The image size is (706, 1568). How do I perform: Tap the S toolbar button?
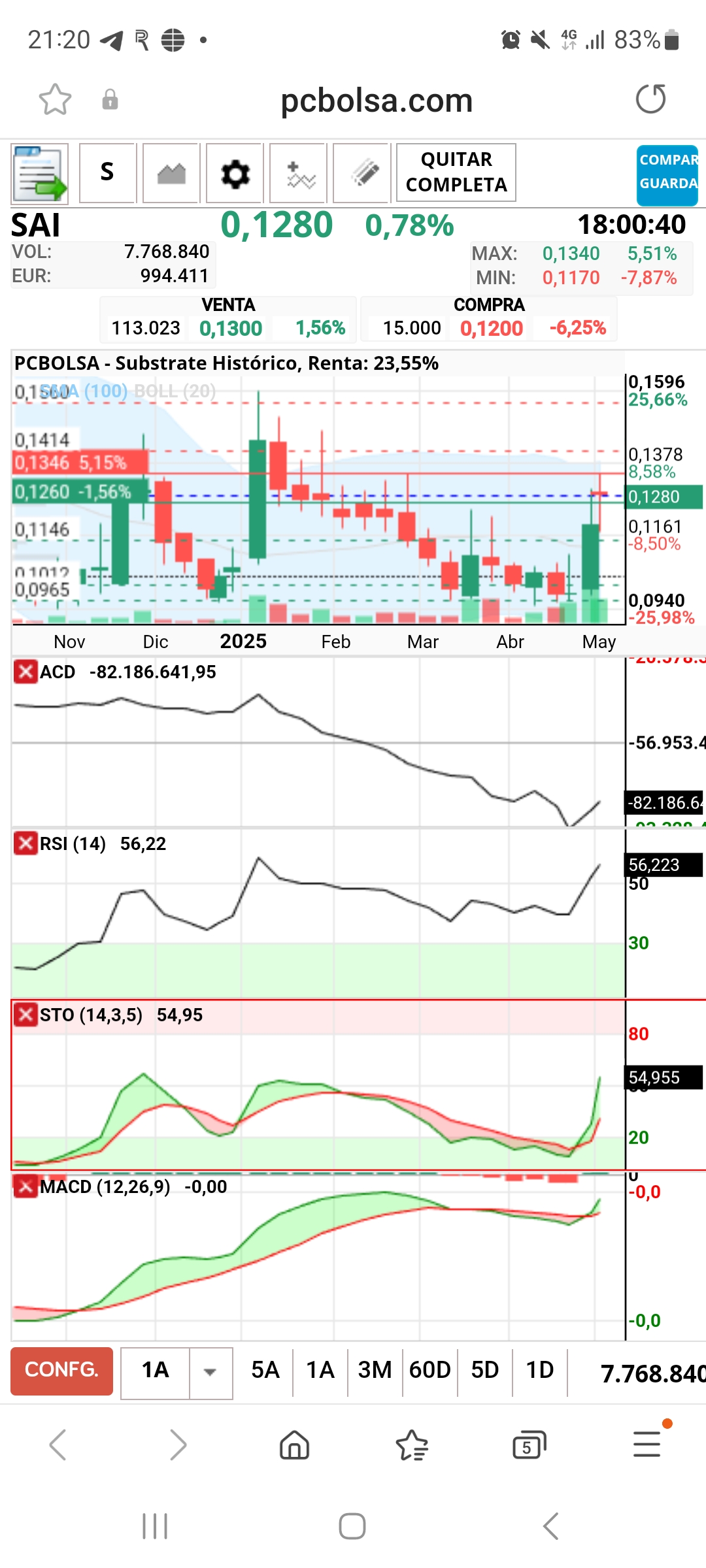pos(107,173)
